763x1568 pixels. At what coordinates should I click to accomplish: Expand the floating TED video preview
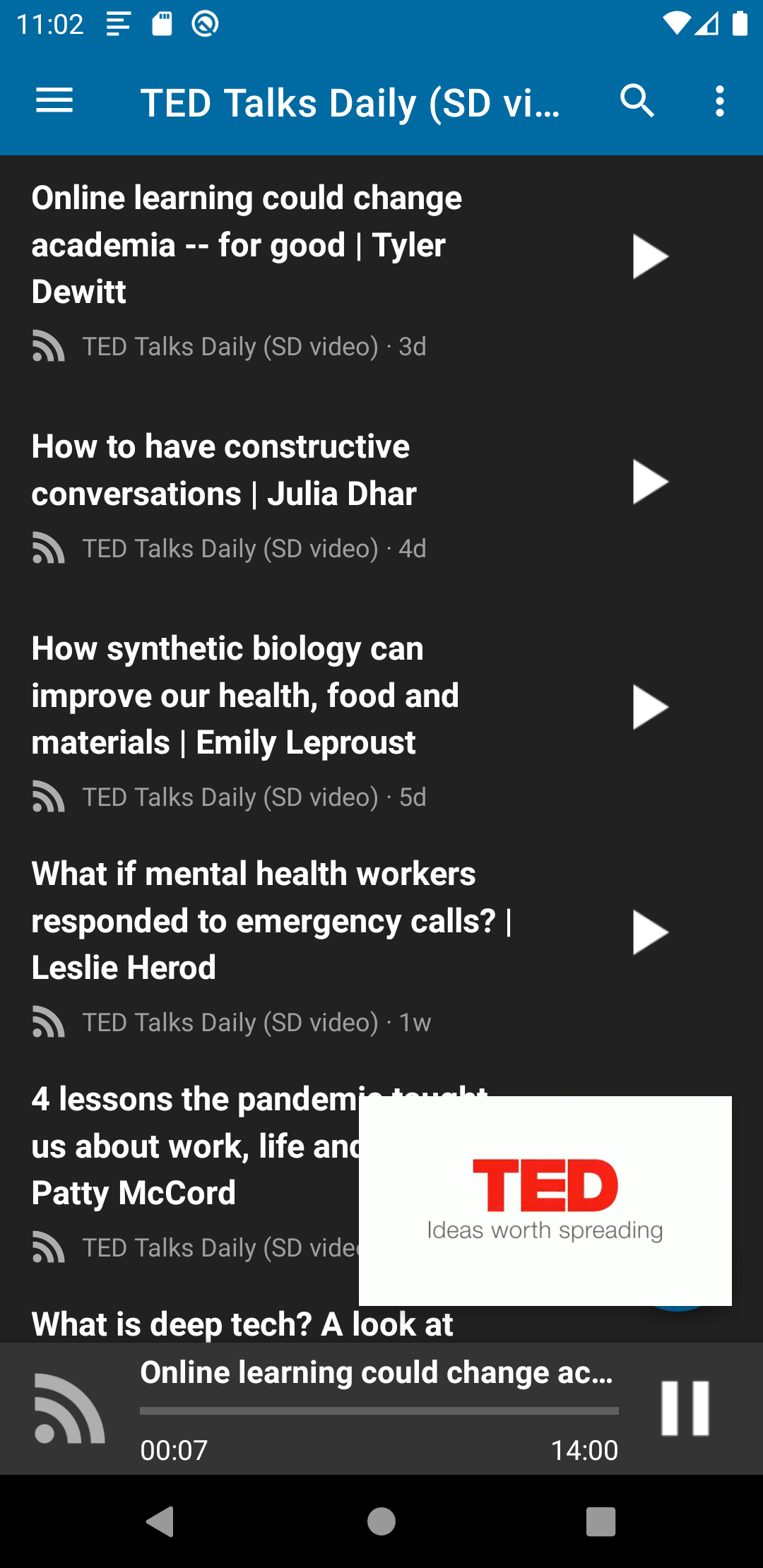545,1201
